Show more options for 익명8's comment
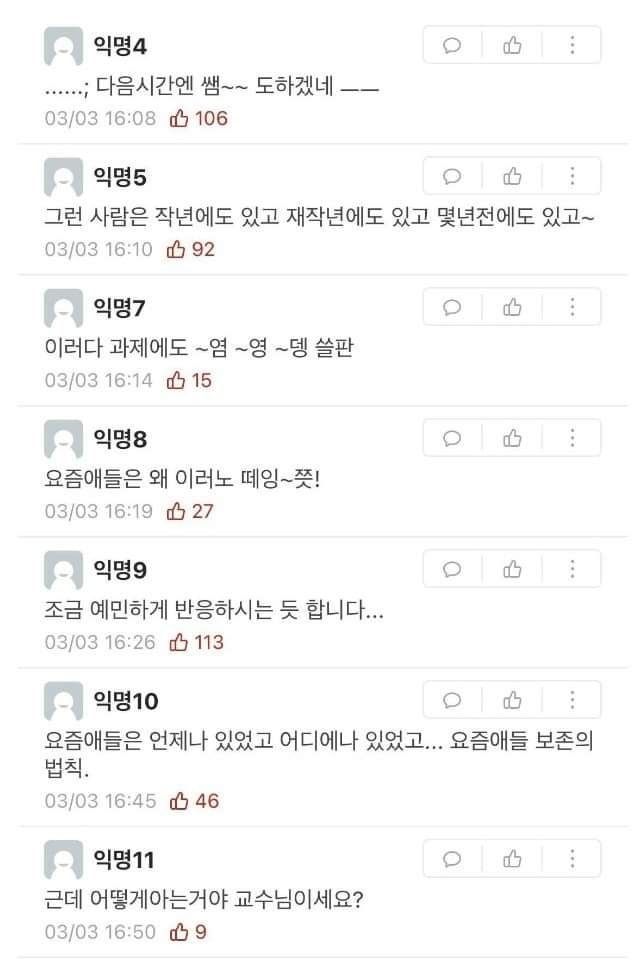This screenshot has width=632, height=969. 572,438
